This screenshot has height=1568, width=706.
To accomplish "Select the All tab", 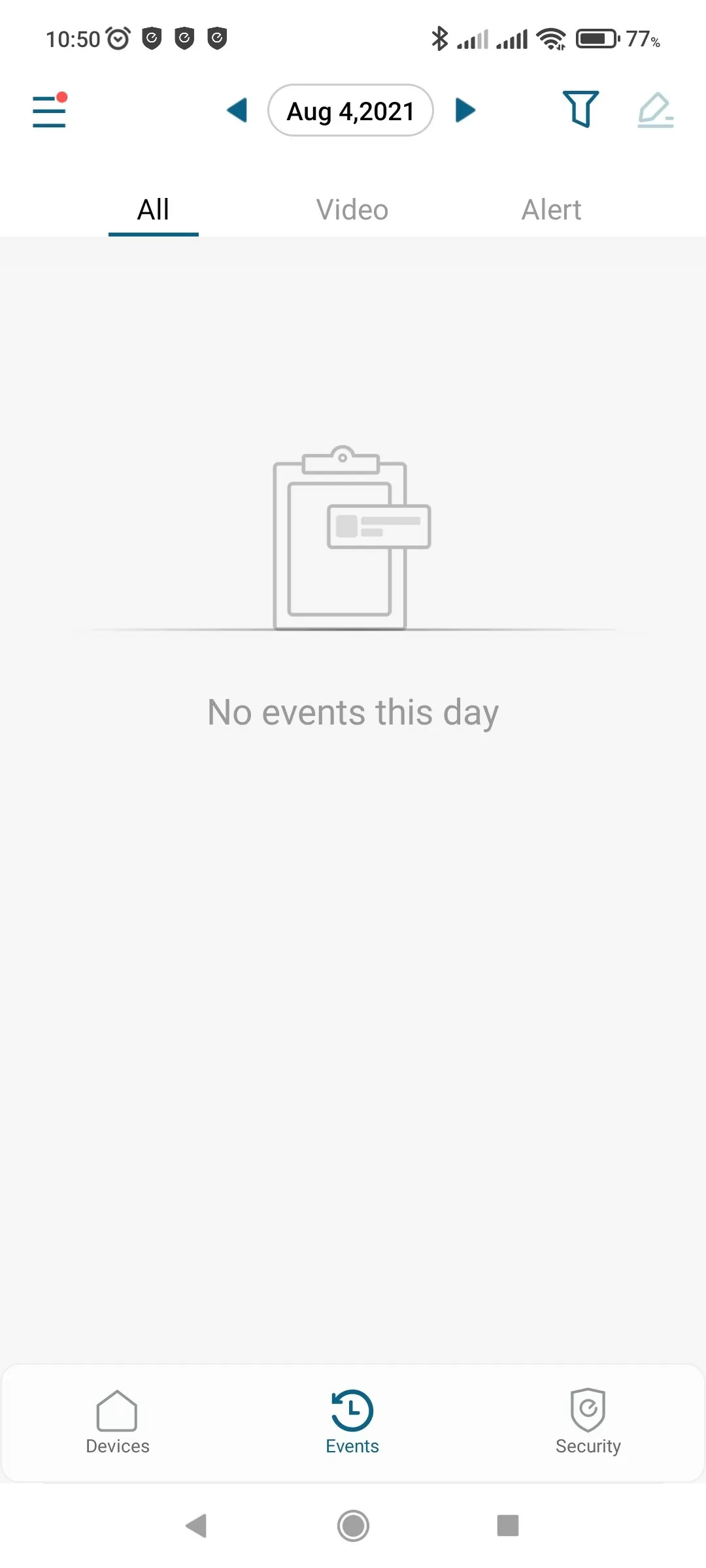I will [x=153, y=210].
